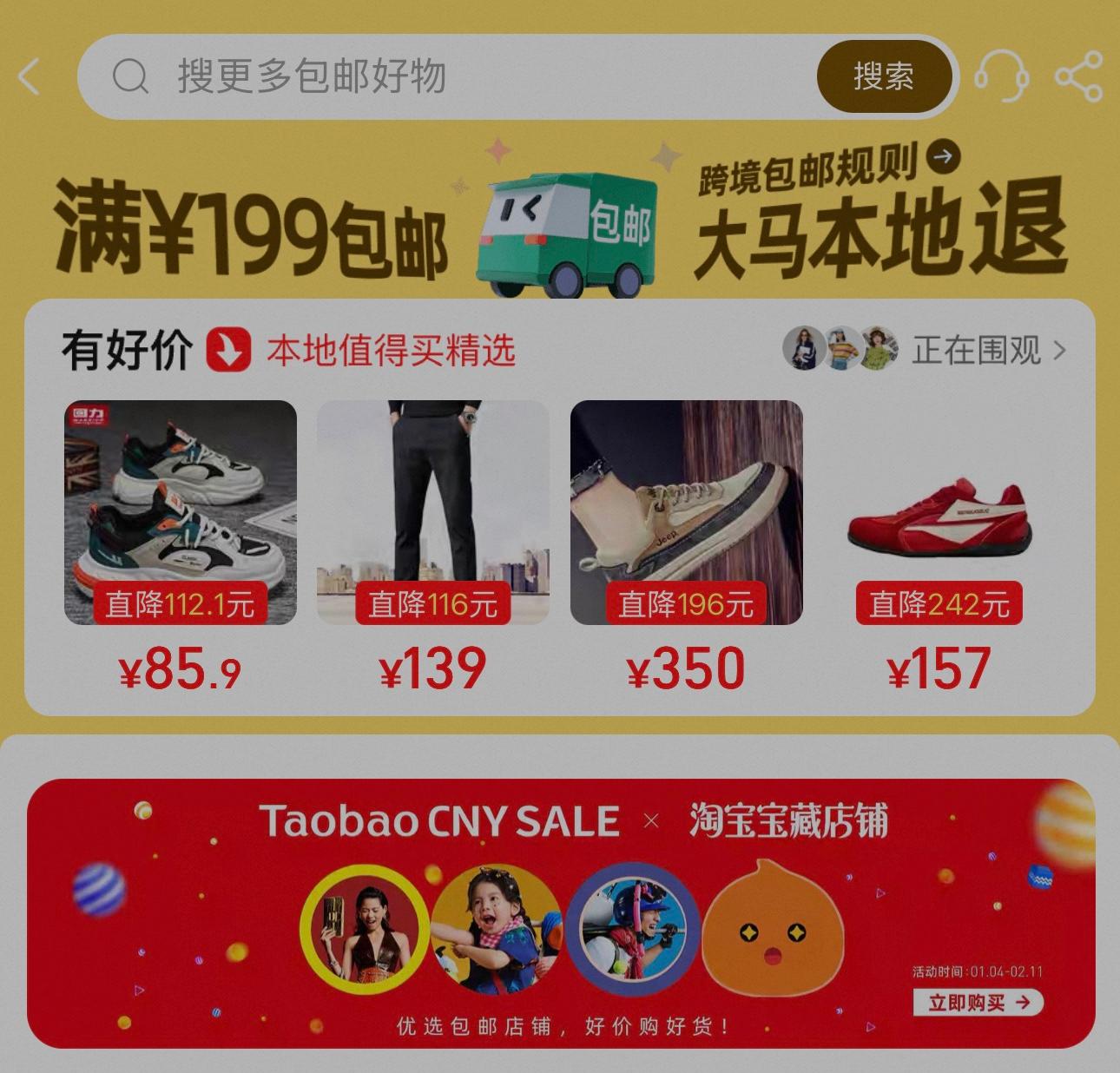Open the ¥85.9 sneakers product
The image size is (1120, 1073).
pos(181,512)
